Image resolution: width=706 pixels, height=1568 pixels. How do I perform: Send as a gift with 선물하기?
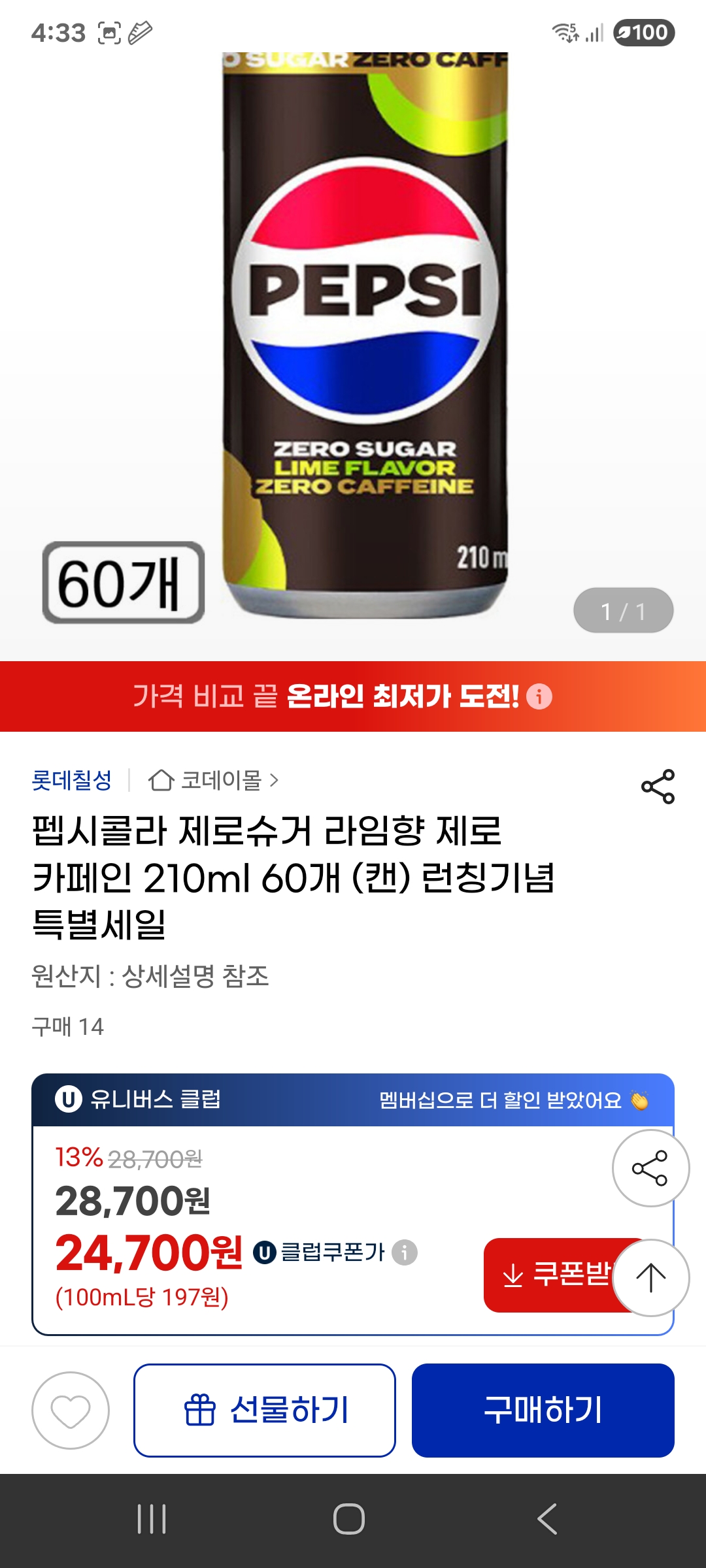tap(265, 1410)
